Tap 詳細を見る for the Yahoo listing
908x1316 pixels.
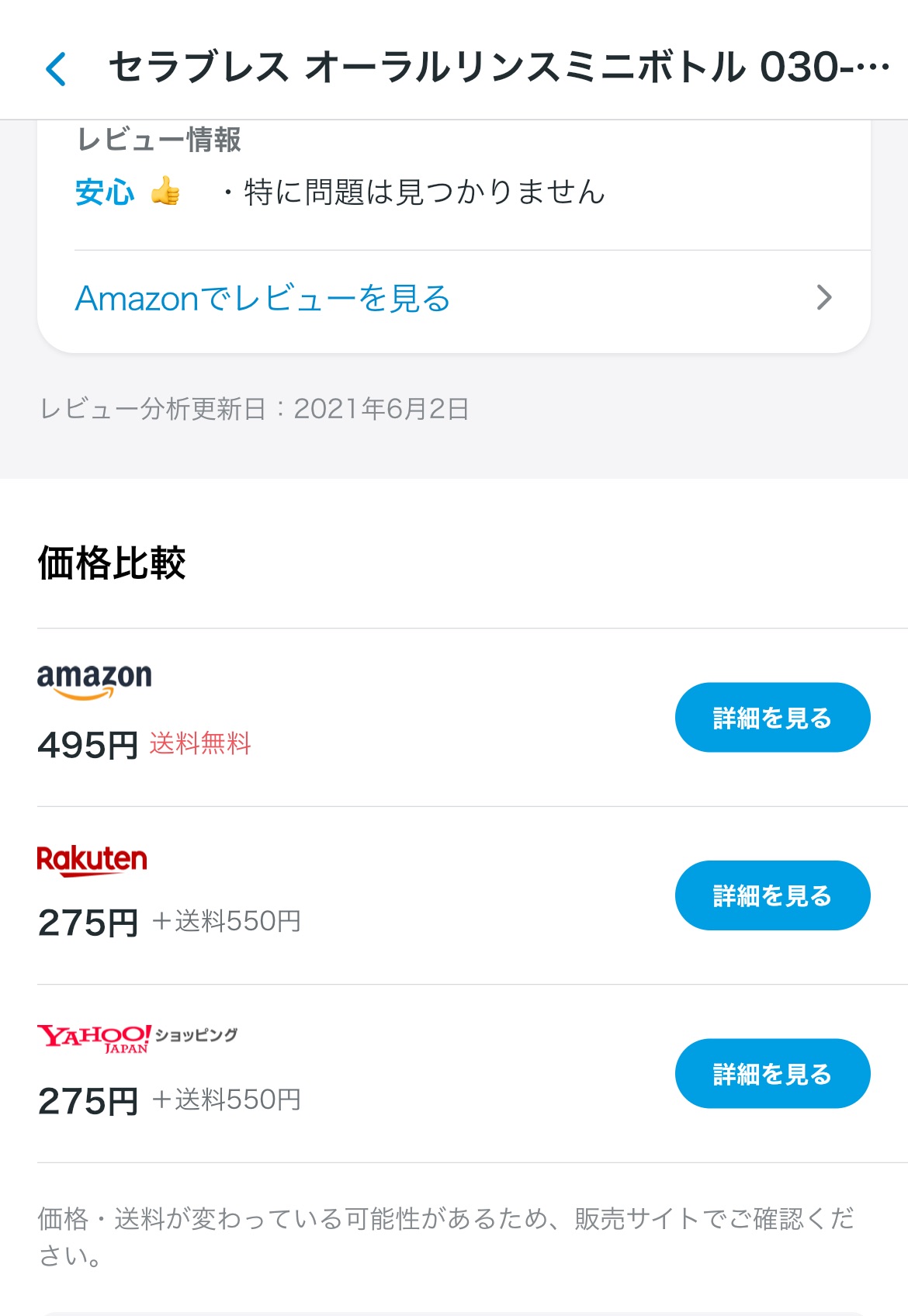772,1074
